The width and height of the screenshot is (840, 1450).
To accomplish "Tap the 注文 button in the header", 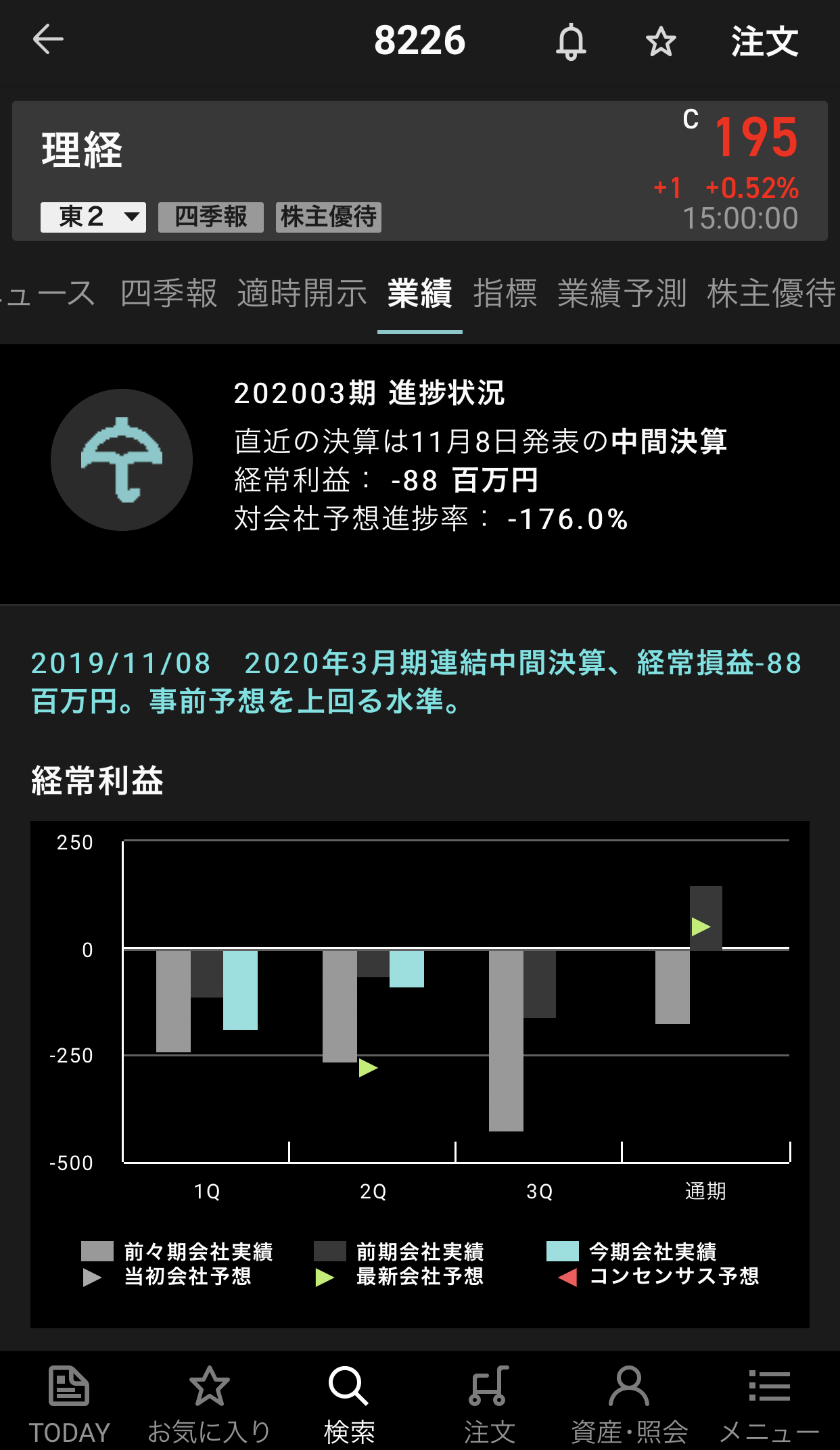I will click(x=764, y=42).
